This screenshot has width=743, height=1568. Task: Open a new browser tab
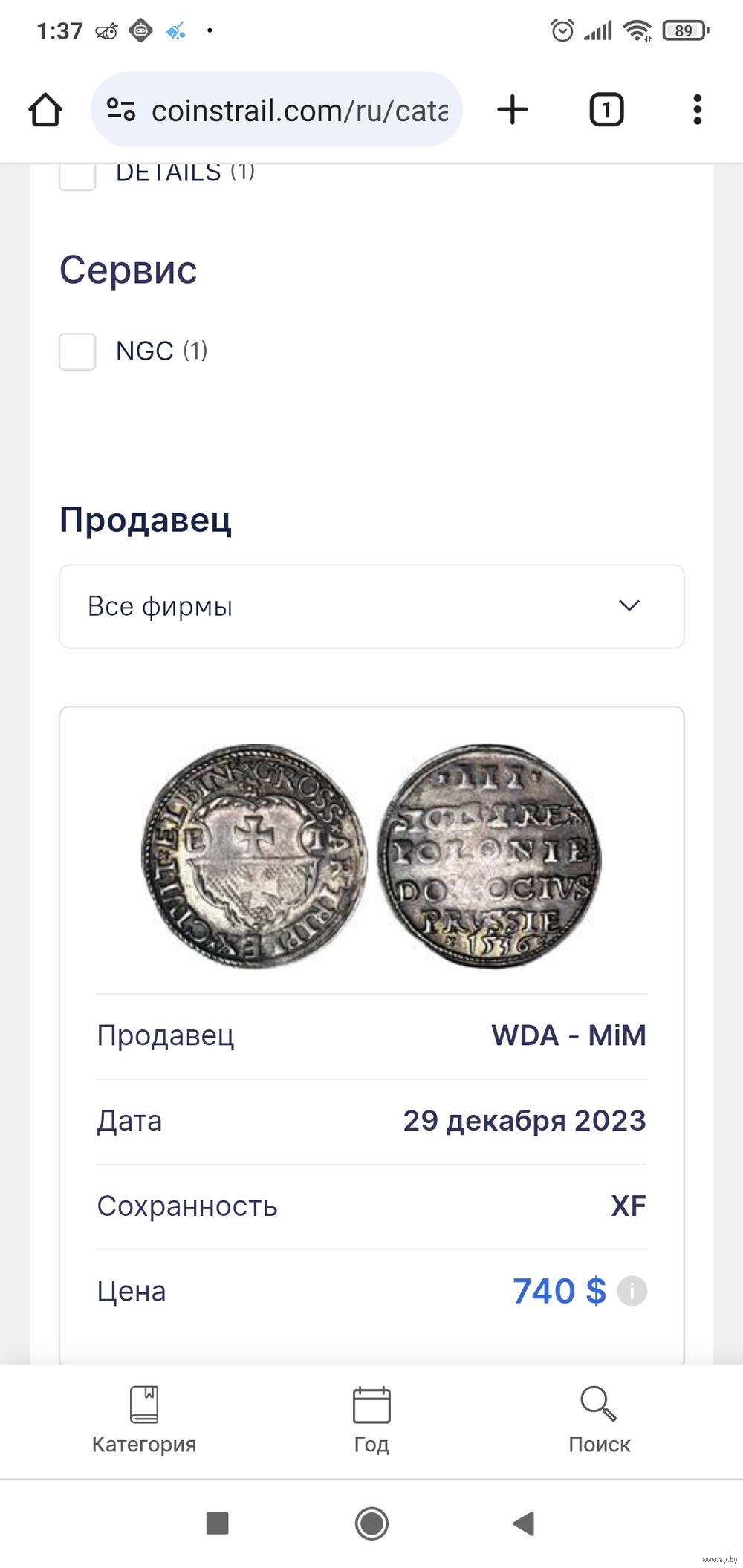[x=513, y=110]
